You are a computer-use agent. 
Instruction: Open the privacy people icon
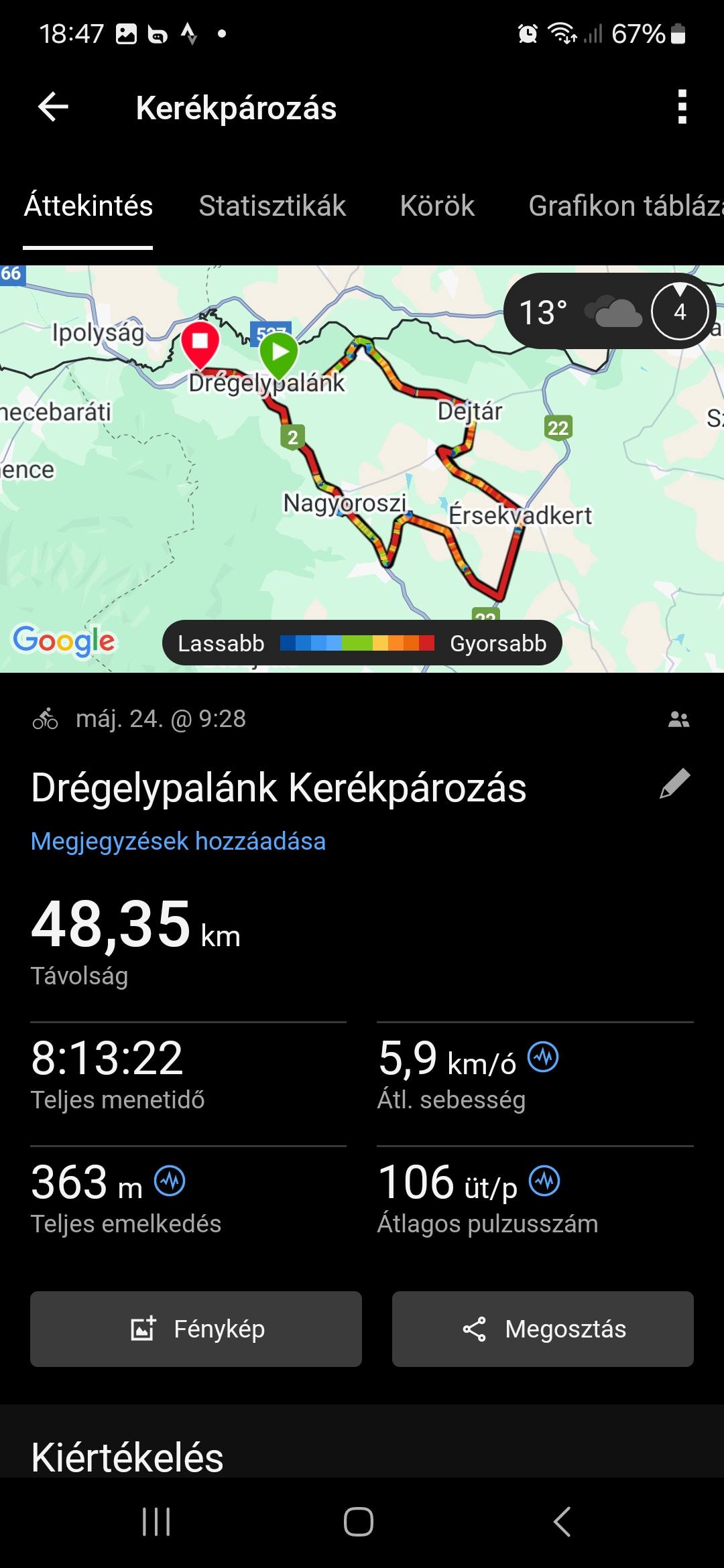coord(678,720)
